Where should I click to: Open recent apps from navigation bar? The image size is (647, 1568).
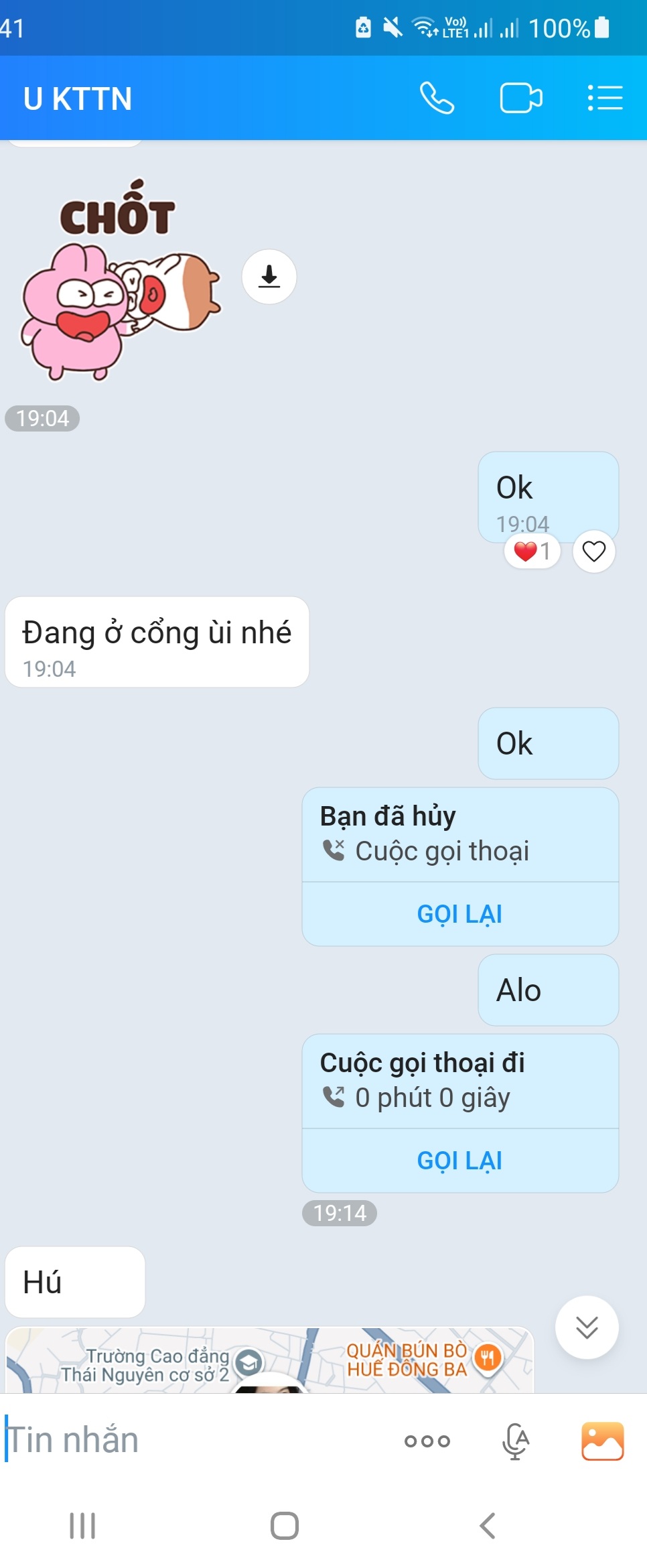coord(82,1526)
